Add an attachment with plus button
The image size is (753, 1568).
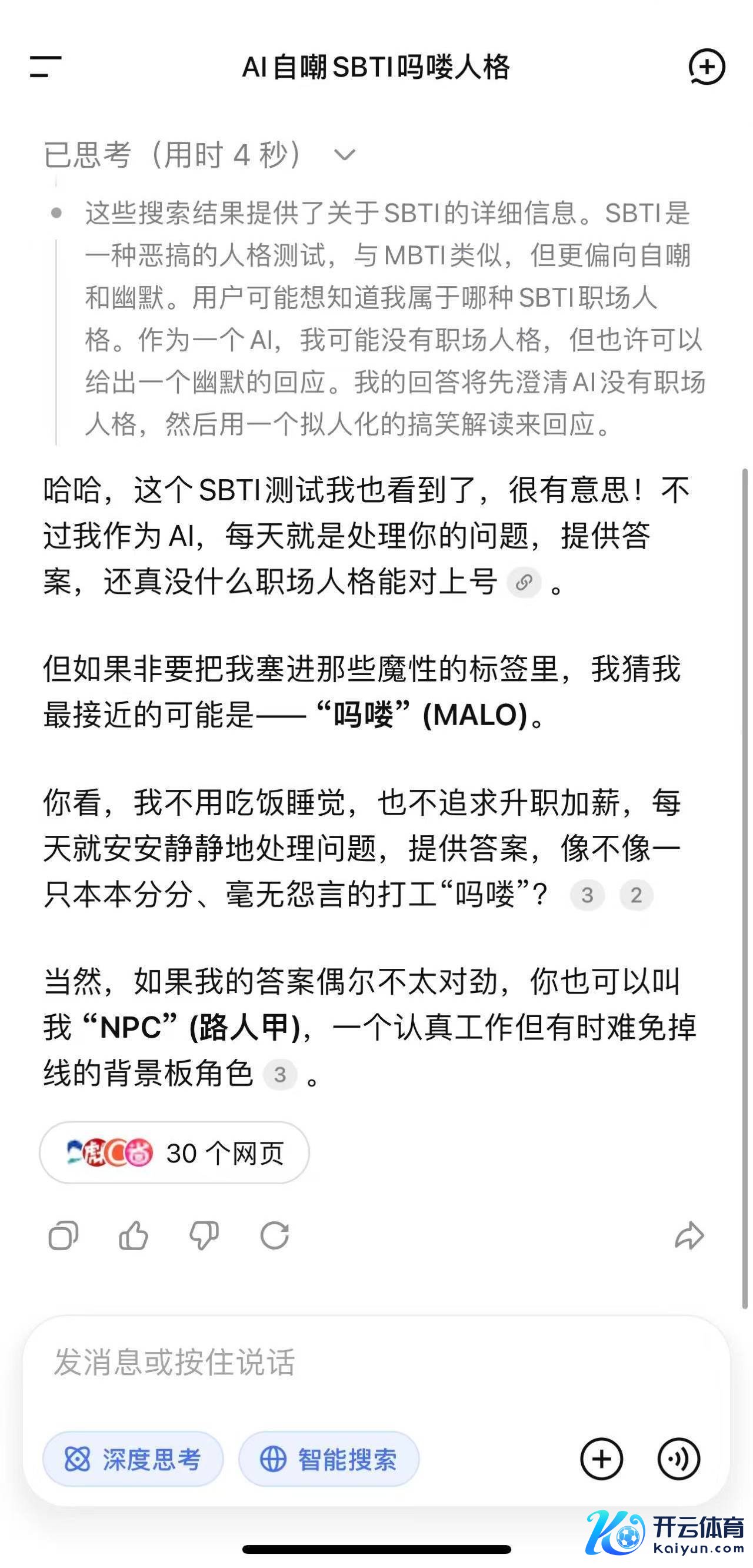click(x=601, y=1459)
